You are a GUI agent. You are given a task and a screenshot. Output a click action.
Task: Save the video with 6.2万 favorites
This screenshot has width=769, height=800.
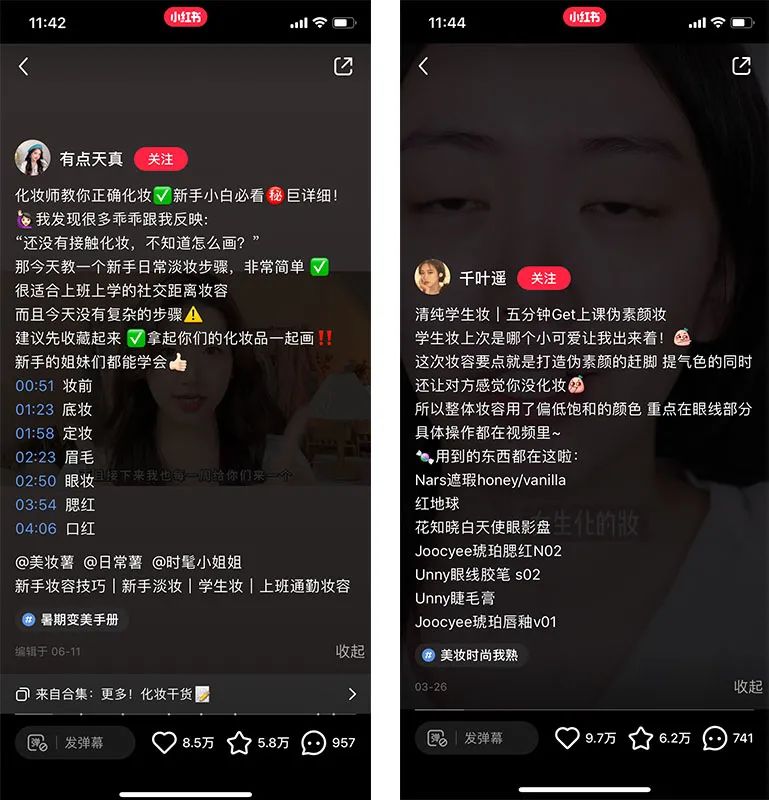click(x=641, y=739)
